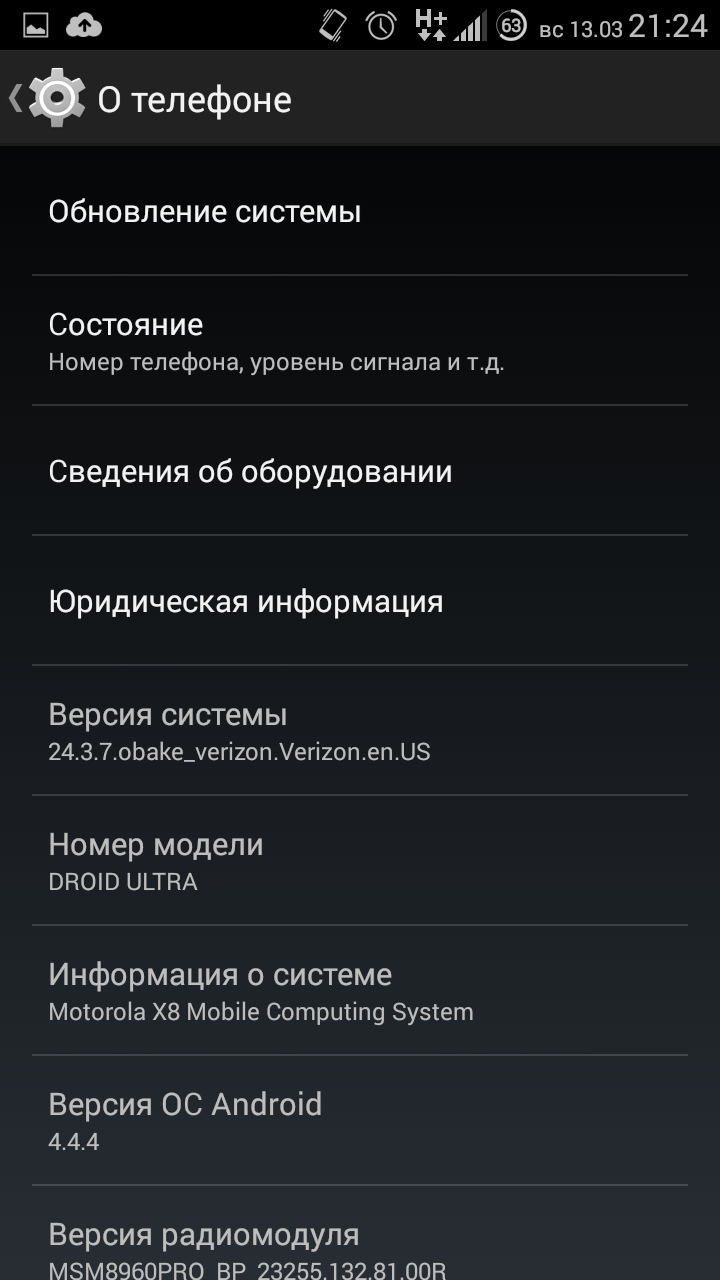Open the Состояние row
Screen dimensions: 720x1280
click(x=360, y=340)
